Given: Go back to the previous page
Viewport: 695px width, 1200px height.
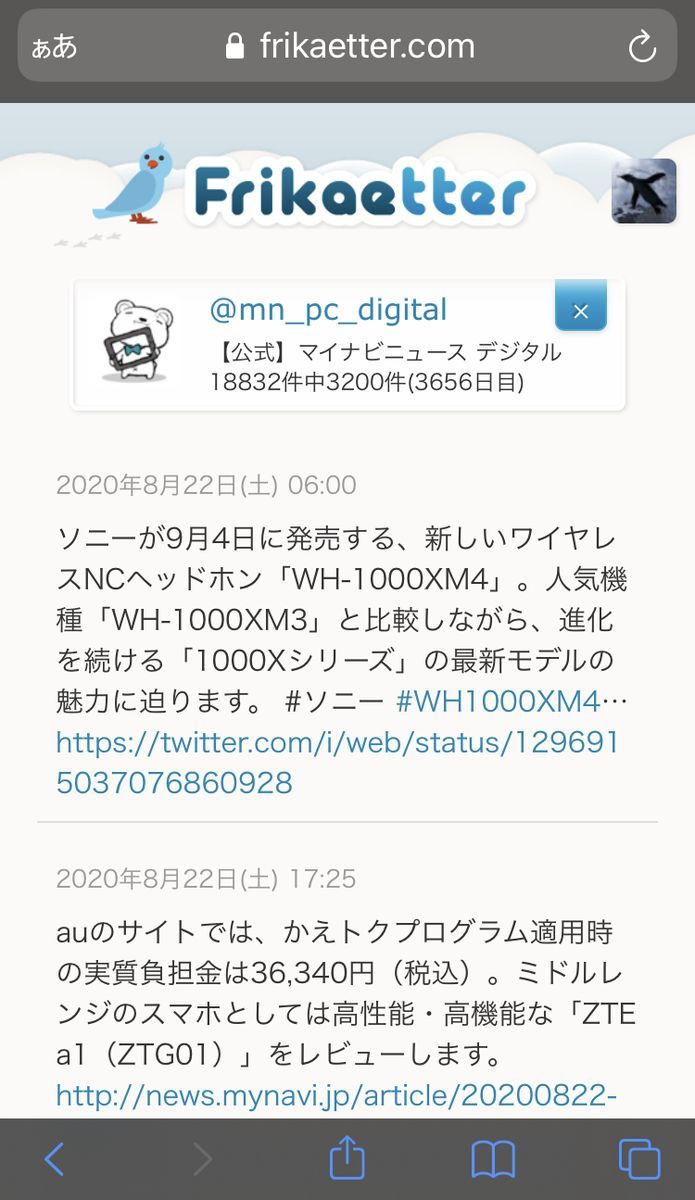Looking at the screenshot, I should tap(55, 1160).
